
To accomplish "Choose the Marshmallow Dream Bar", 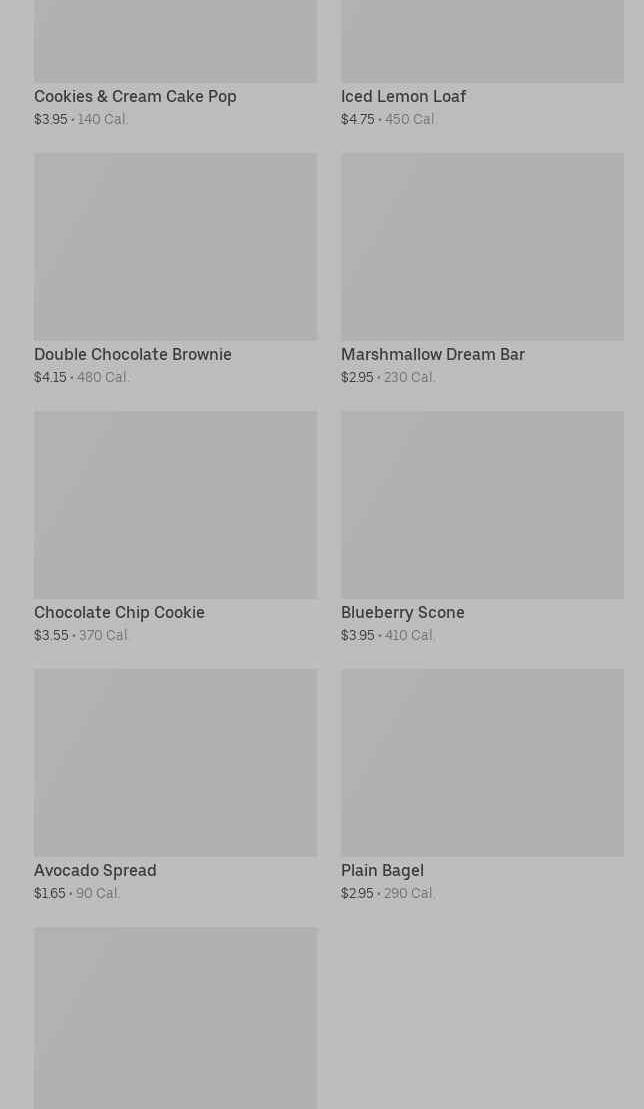I will 482,269.
